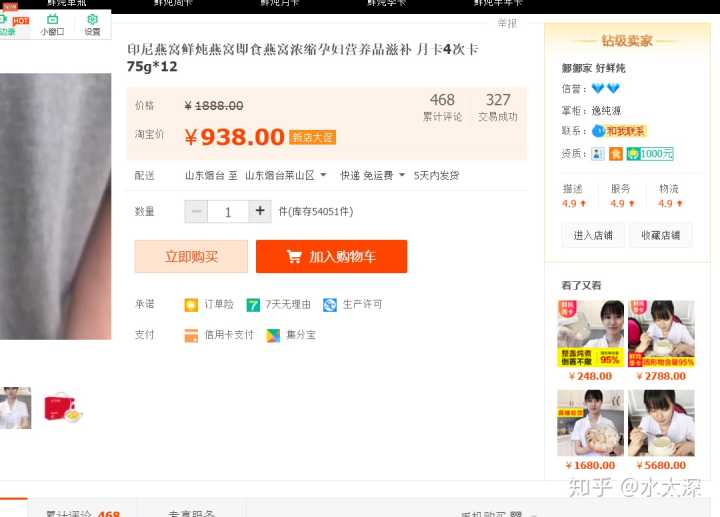Increase quantity with plus stepper
The width and height of the screenshot is (720, 517).
[x=260, y=211]
